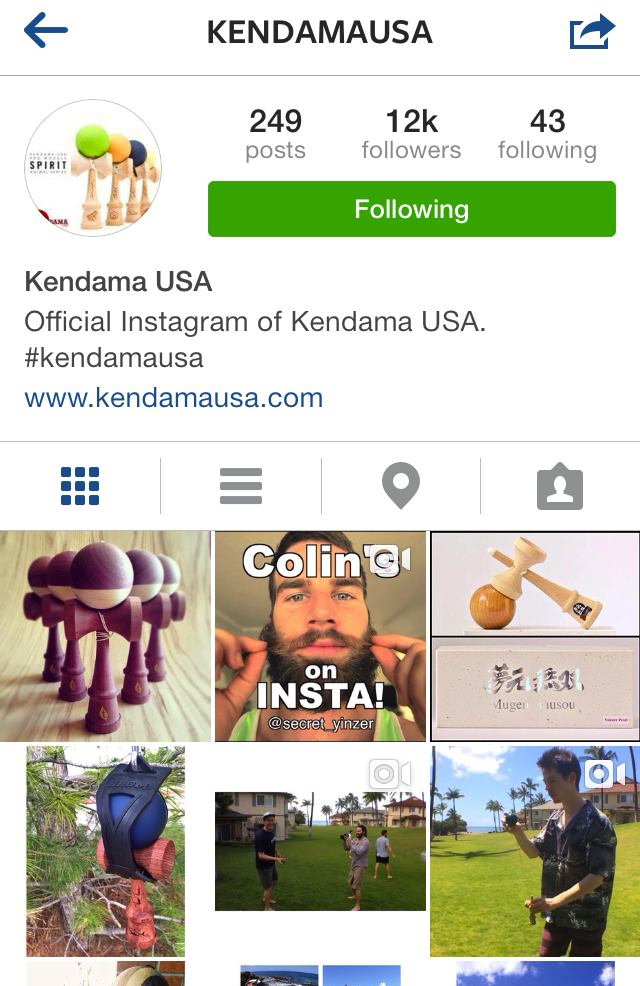
Task: Open the Mugen Musou kendama post
Action: (535, 636)
